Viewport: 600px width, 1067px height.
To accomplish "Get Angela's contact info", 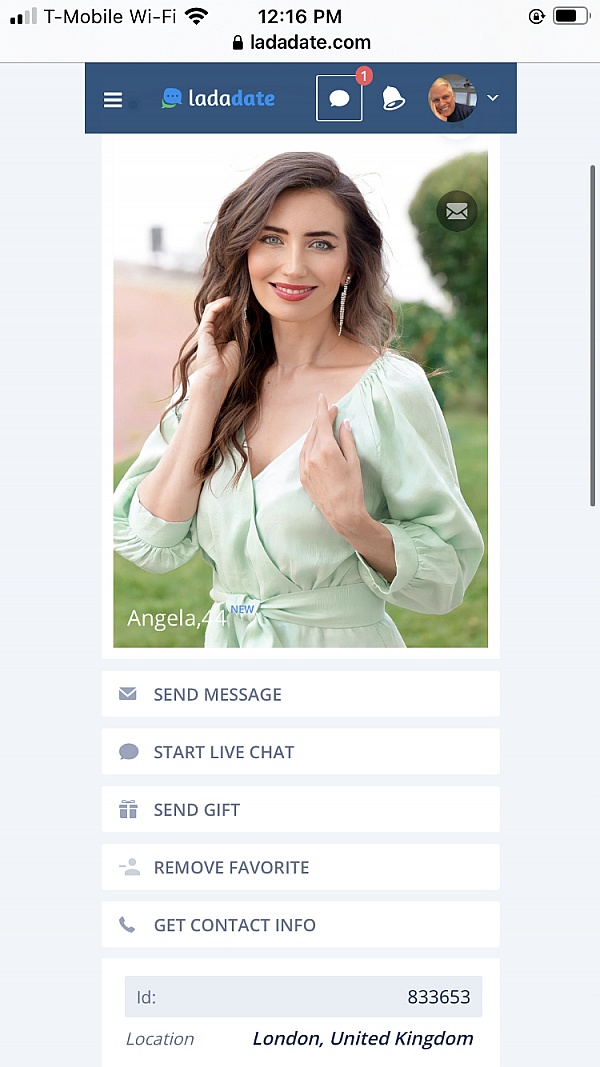I will [300, 925].
